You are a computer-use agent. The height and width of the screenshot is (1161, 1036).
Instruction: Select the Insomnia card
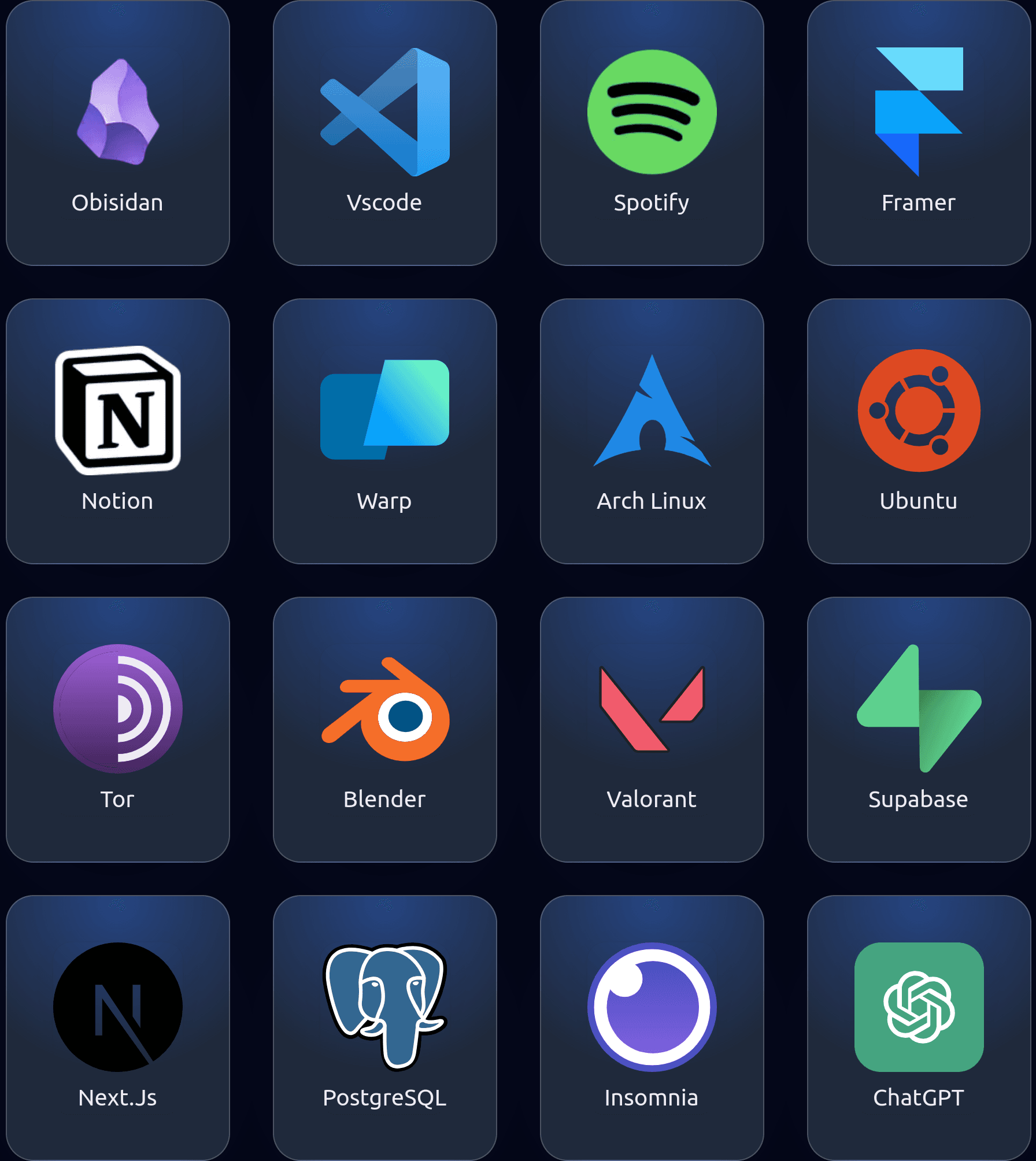652,1028
